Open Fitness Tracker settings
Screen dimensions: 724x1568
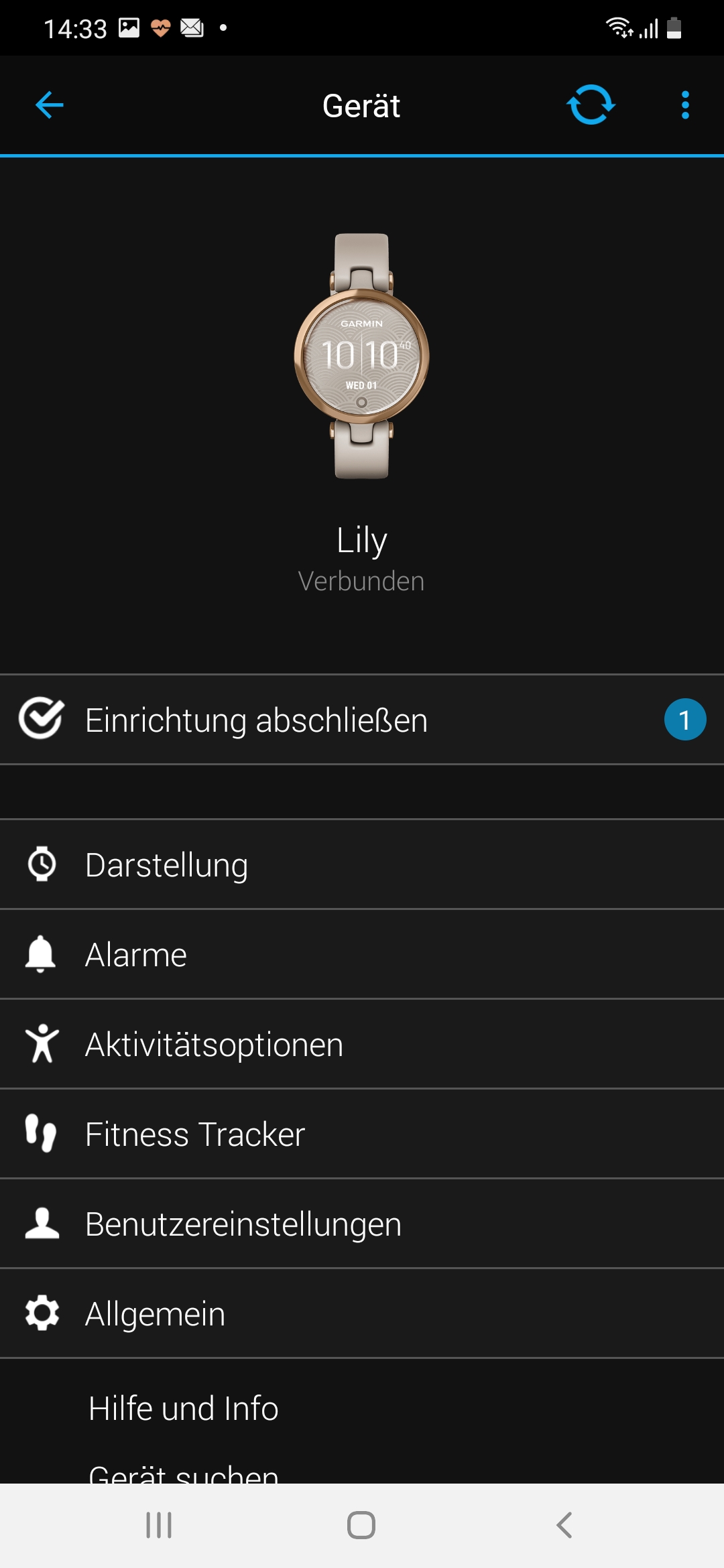(x=362, y=1134)
